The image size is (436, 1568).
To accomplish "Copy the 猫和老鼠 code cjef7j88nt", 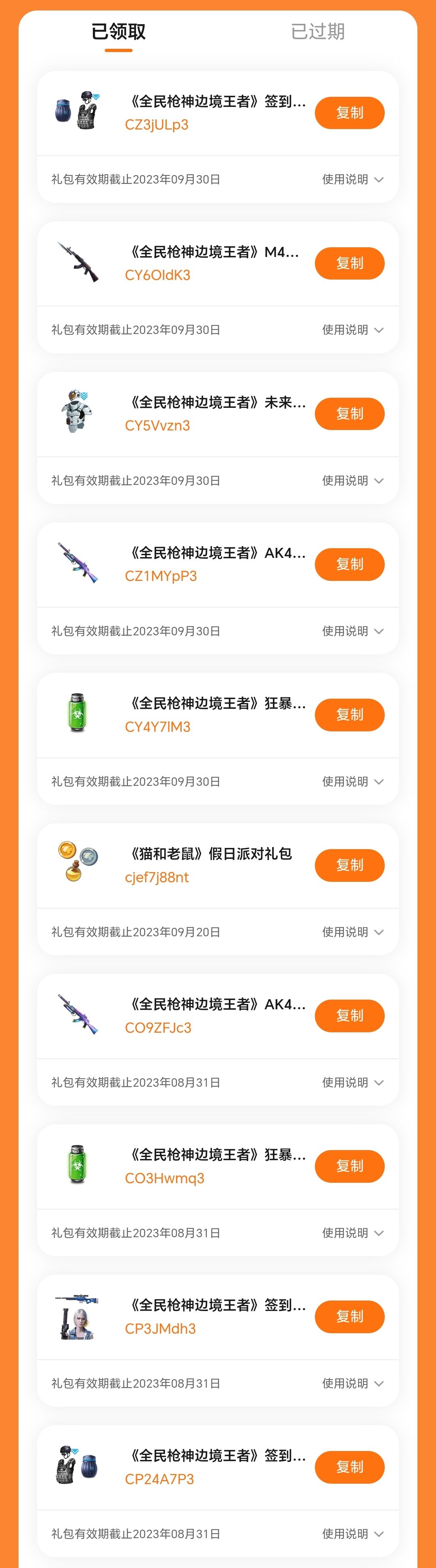I will (349, 865).
